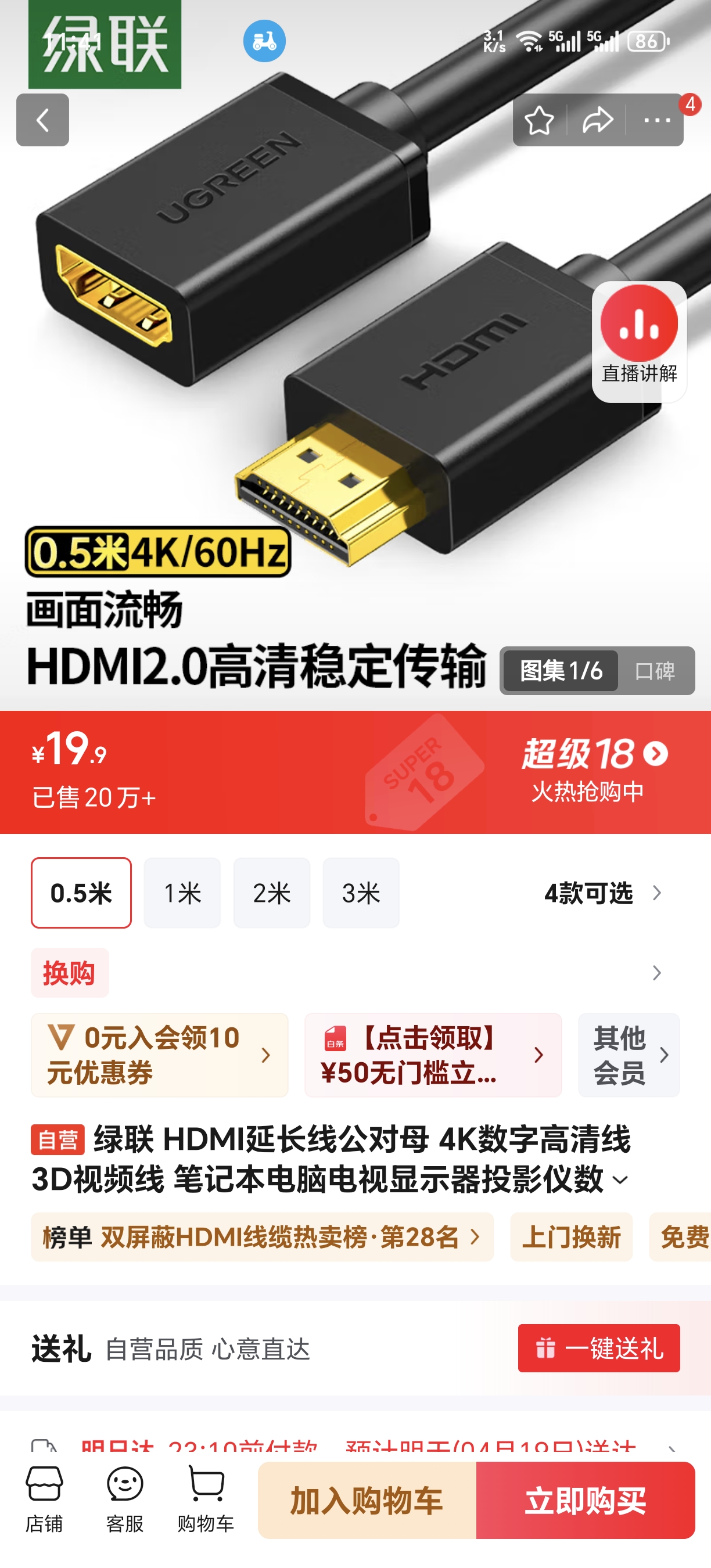The width and height of the screenshot is (711, 1568).
Task: Open the 双屏蔽HDMI线缆热卖榜 ranking
Action: 262,1237
